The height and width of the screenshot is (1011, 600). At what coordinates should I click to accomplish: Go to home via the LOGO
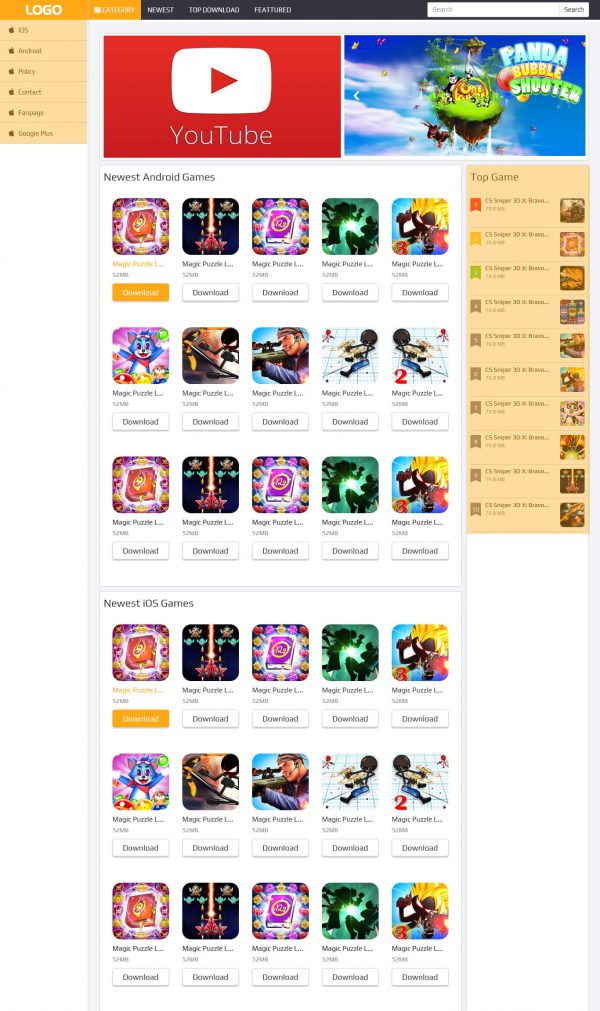pos(43,10)
